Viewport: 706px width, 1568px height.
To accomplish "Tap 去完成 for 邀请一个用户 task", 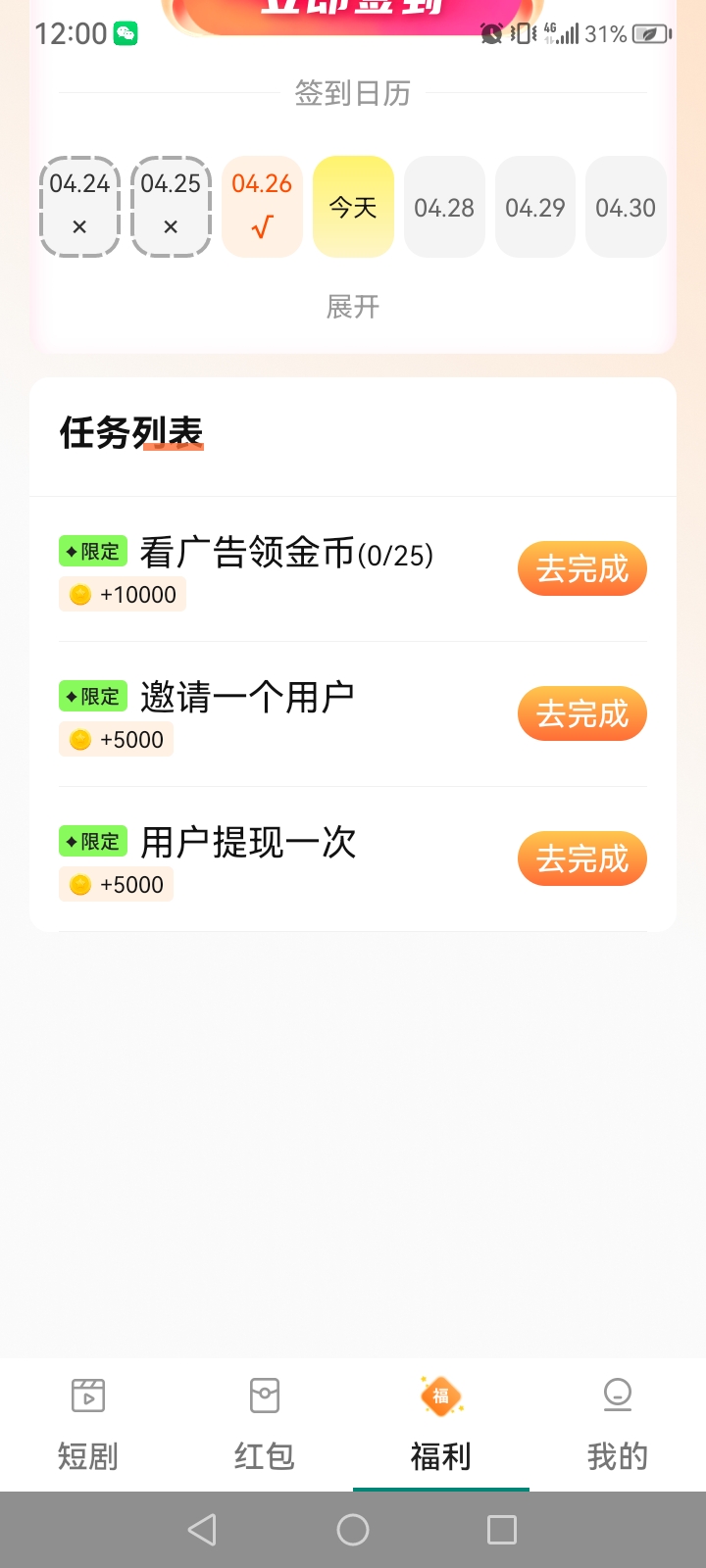I will [x=582, y=713].
